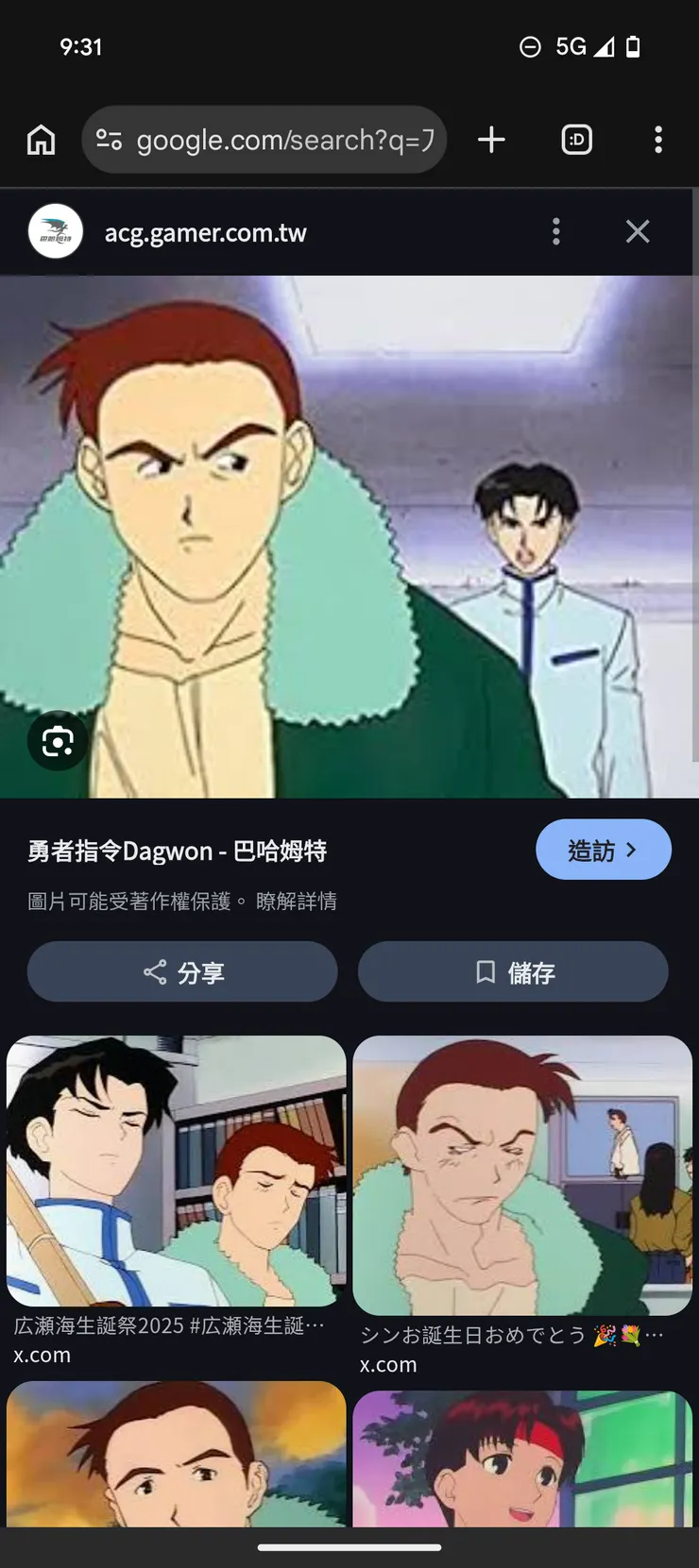Open a new tab with the plus icon
This screenshot has width=699, height=1568.
click(x=490, y=140)
